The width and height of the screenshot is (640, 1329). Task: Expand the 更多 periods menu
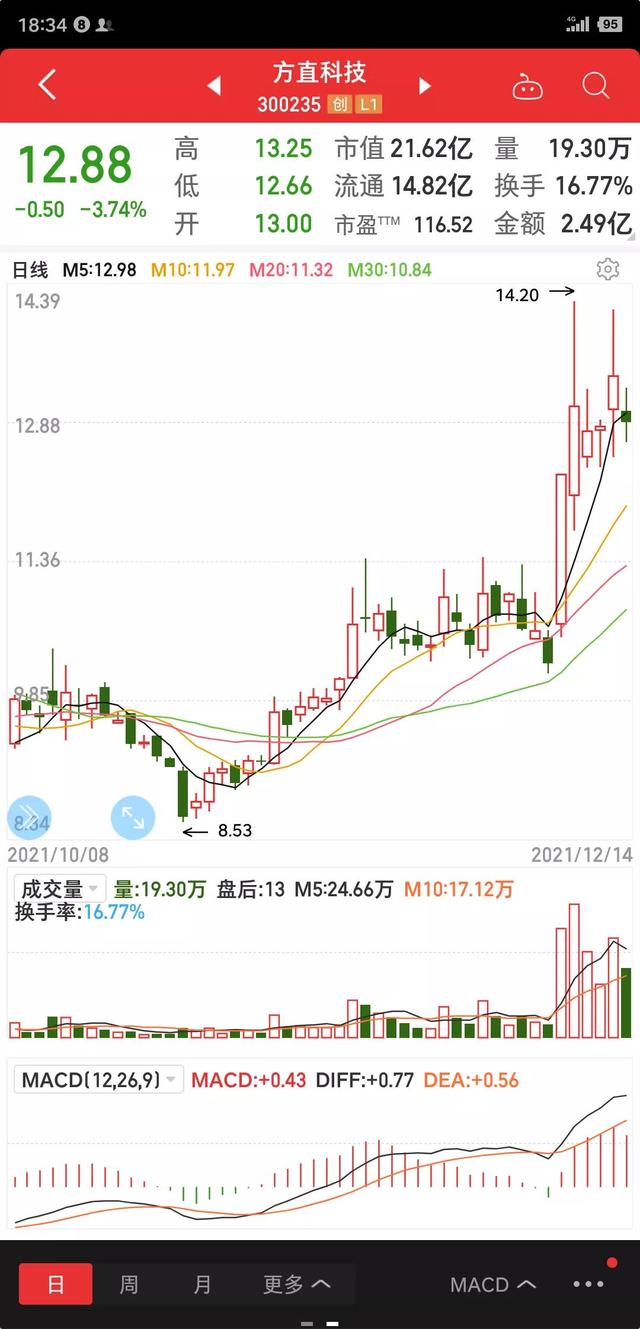296,1284
